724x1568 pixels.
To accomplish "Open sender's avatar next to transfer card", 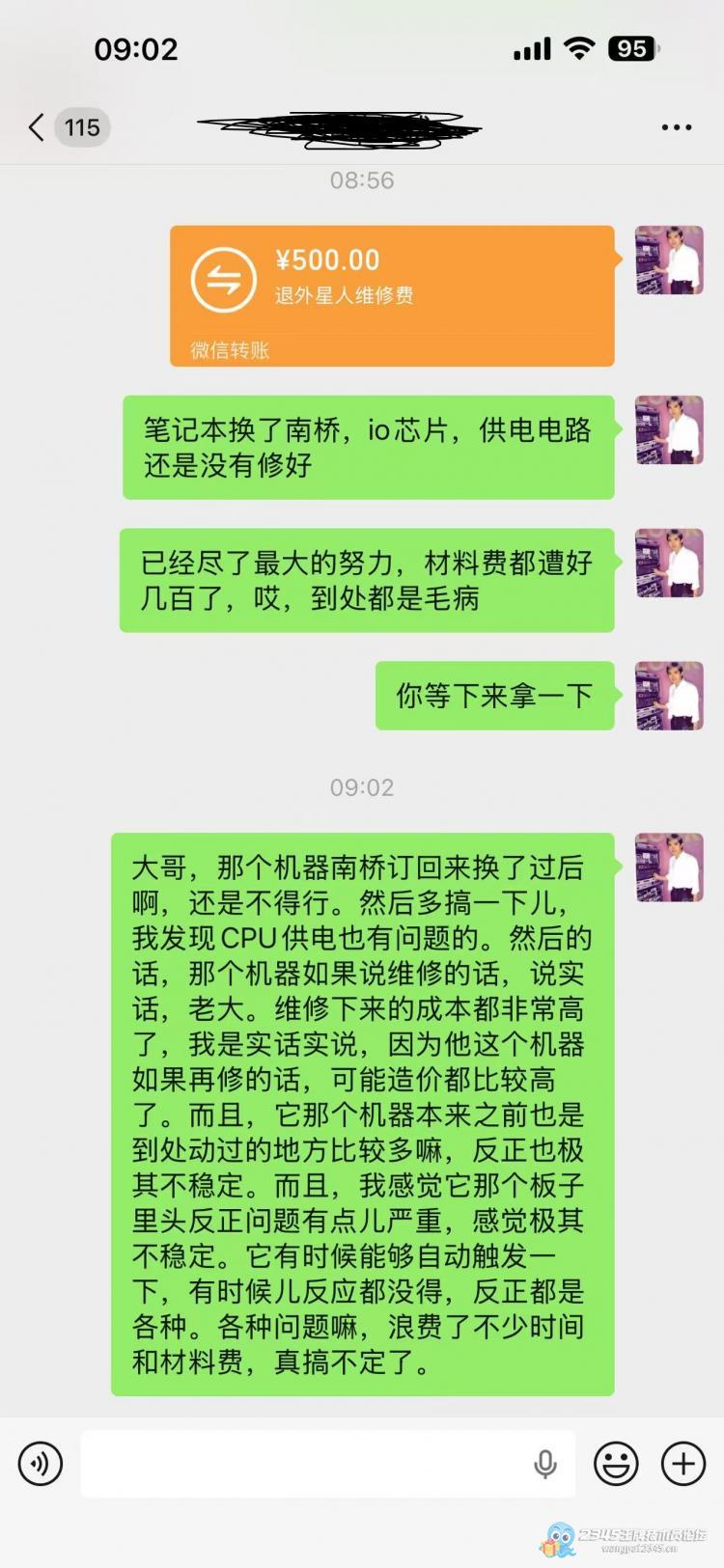I will tap(669, 261).
